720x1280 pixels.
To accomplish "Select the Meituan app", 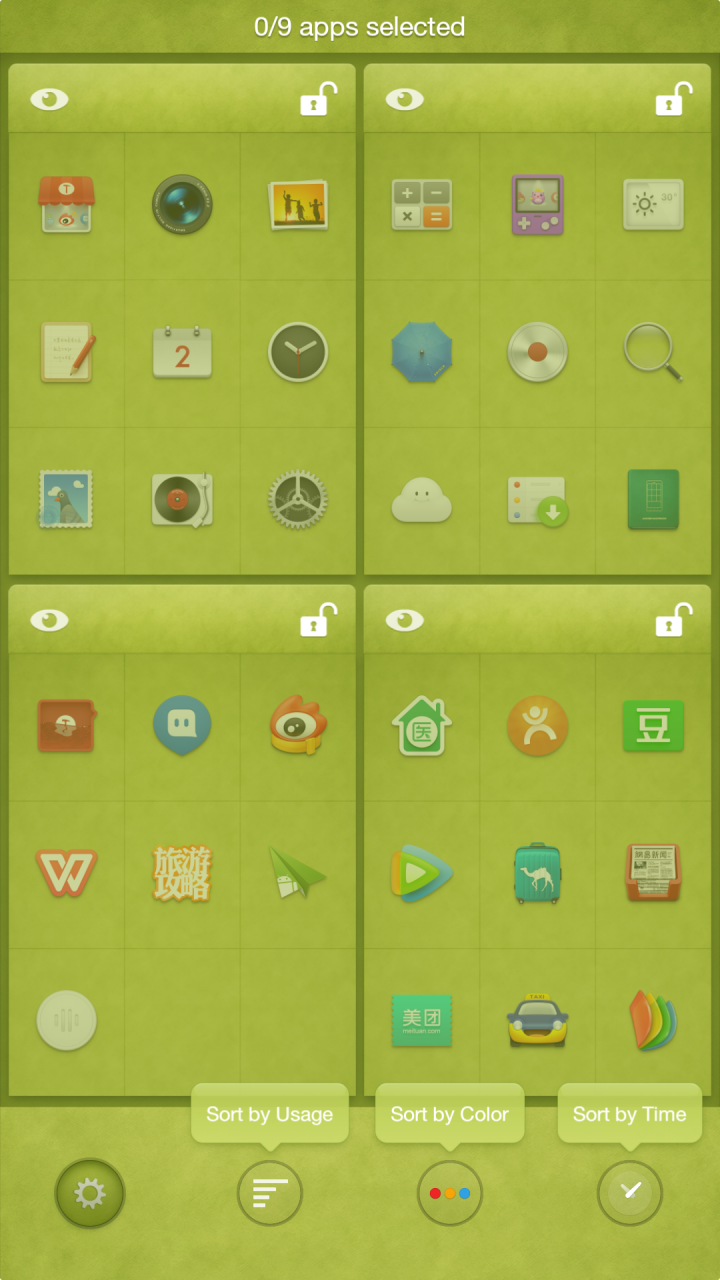I will coord(421,1020).
